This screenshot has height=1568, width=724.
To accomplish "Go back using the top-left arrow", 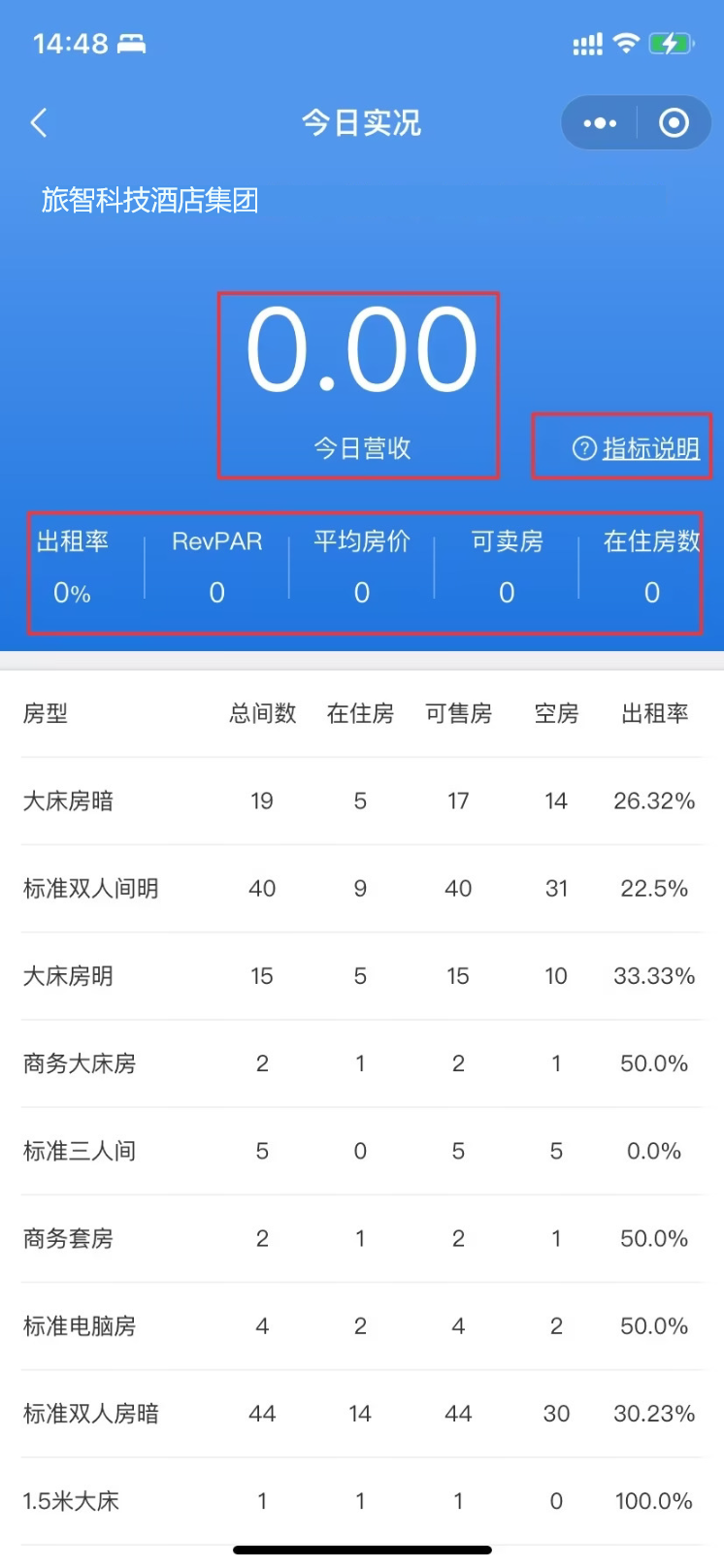I will [39, 123].
